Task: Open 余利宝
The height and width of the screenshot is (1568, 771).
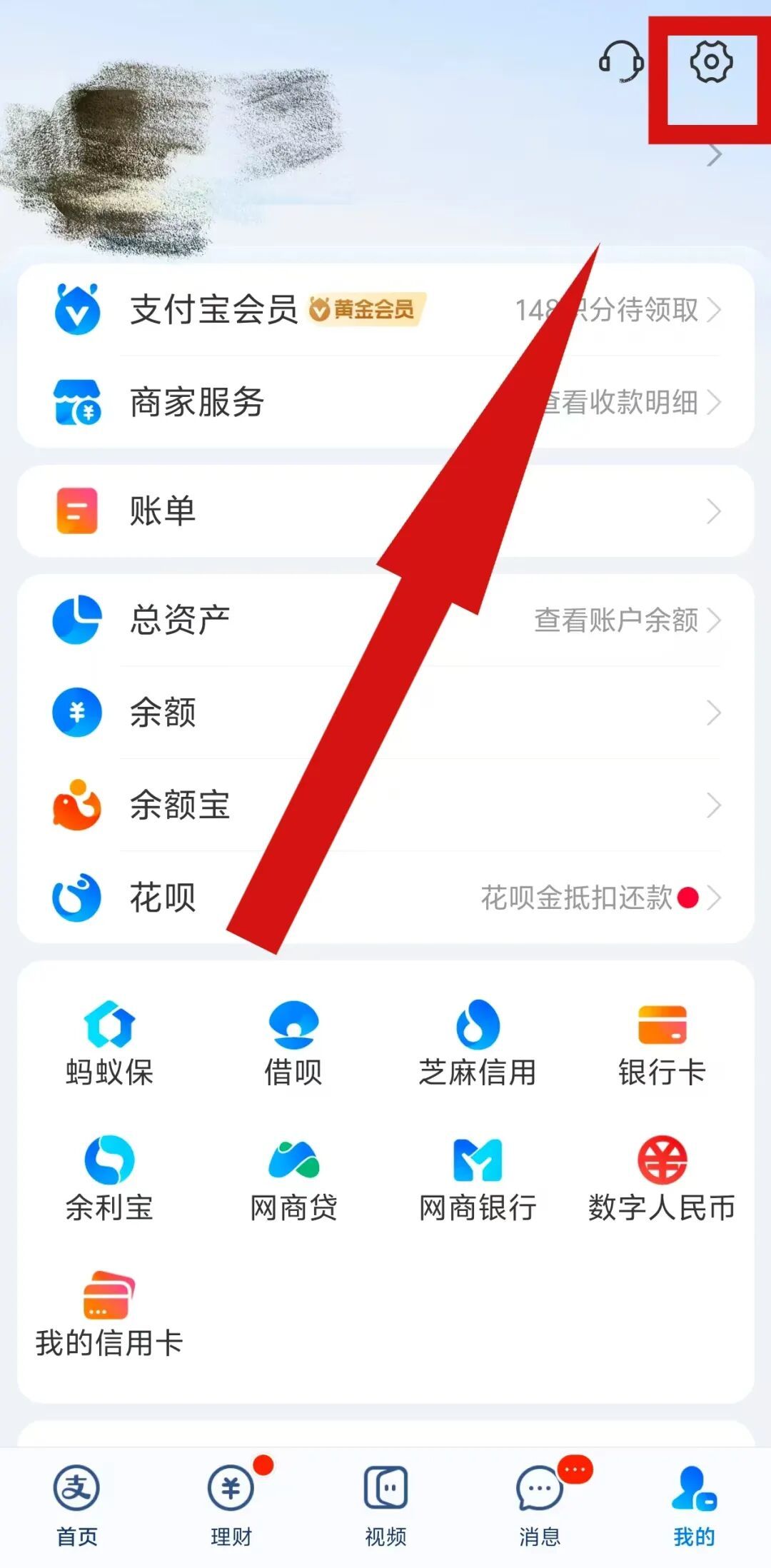Action: click(109, 1178)
